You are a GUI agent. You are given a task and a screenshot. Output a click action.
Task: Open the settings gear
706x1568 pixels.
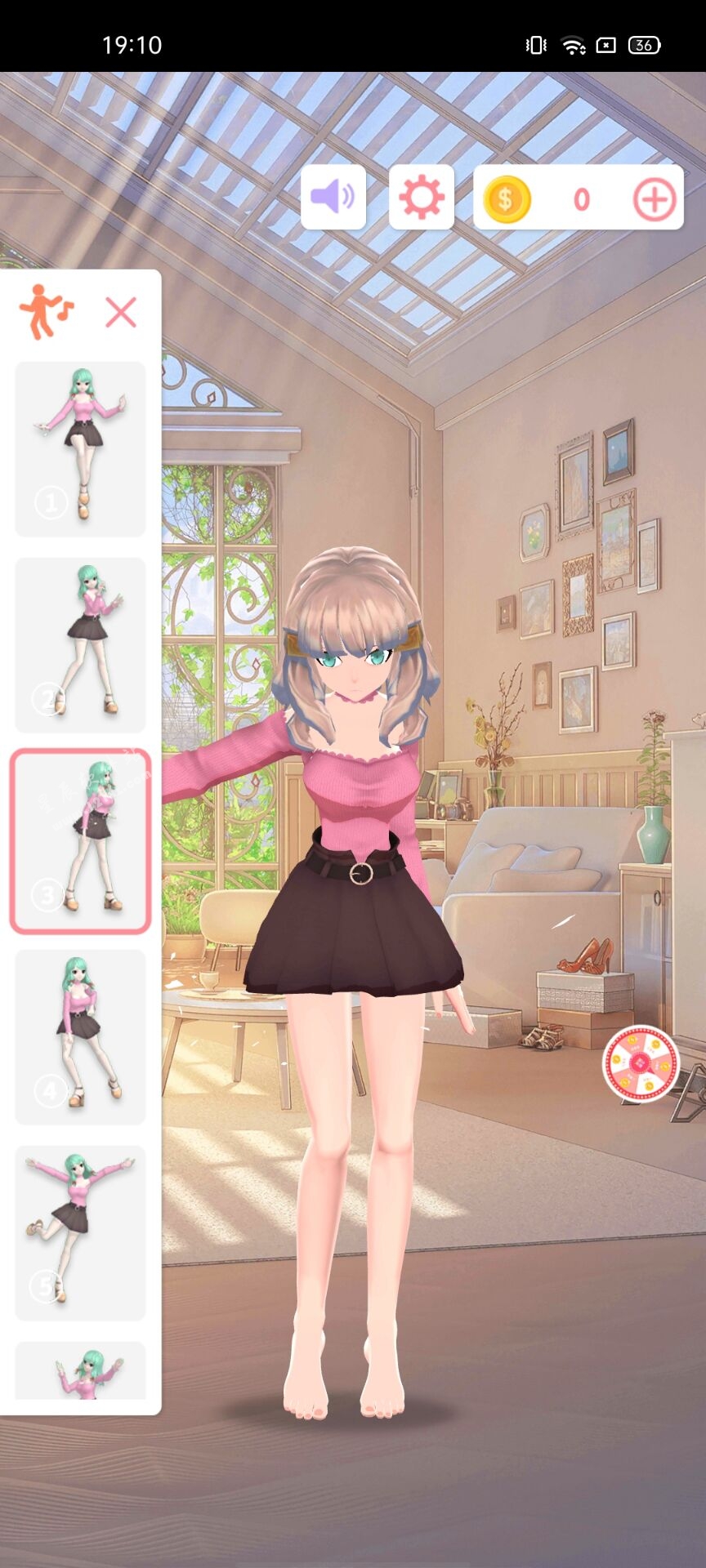422,197
